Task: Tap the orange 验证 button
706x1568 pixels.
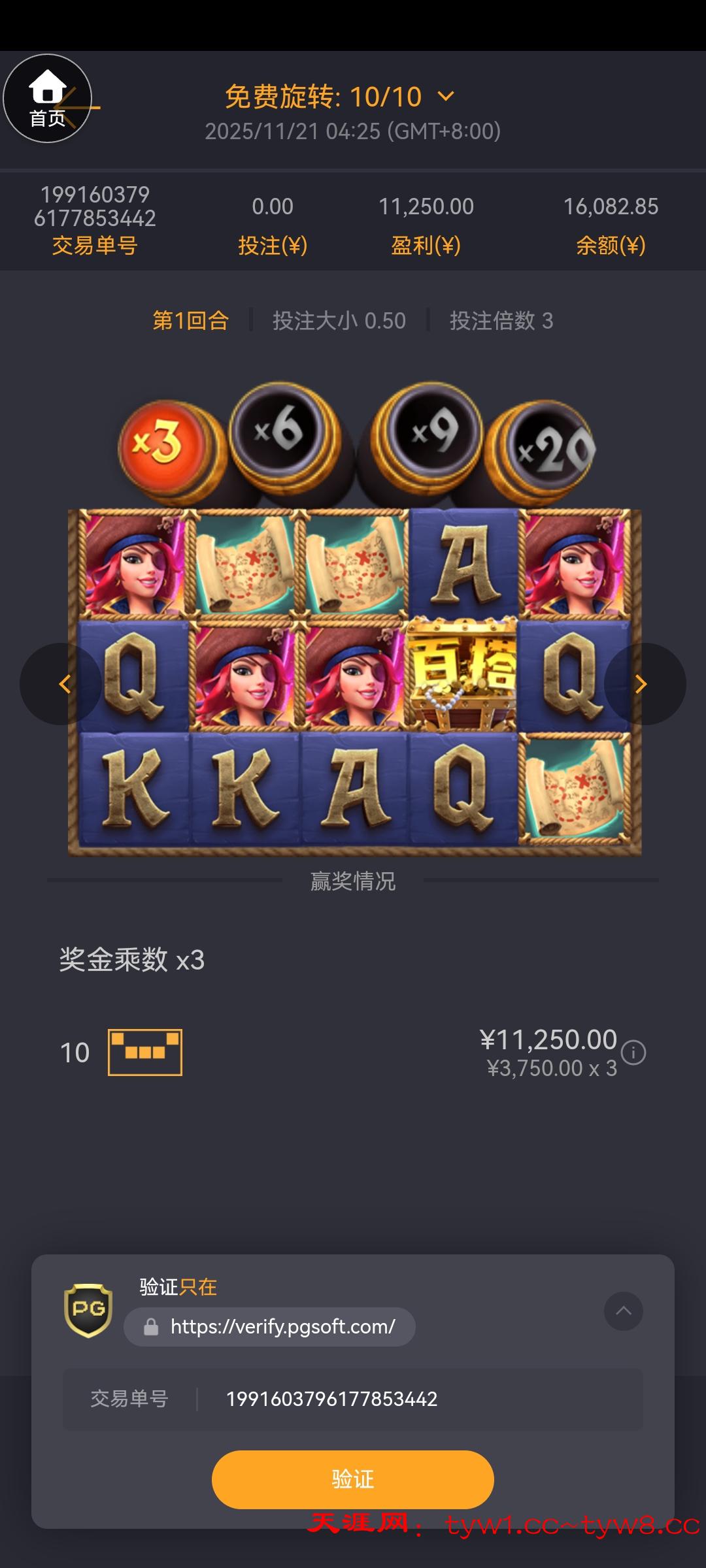Action: tap(352, 1479)
